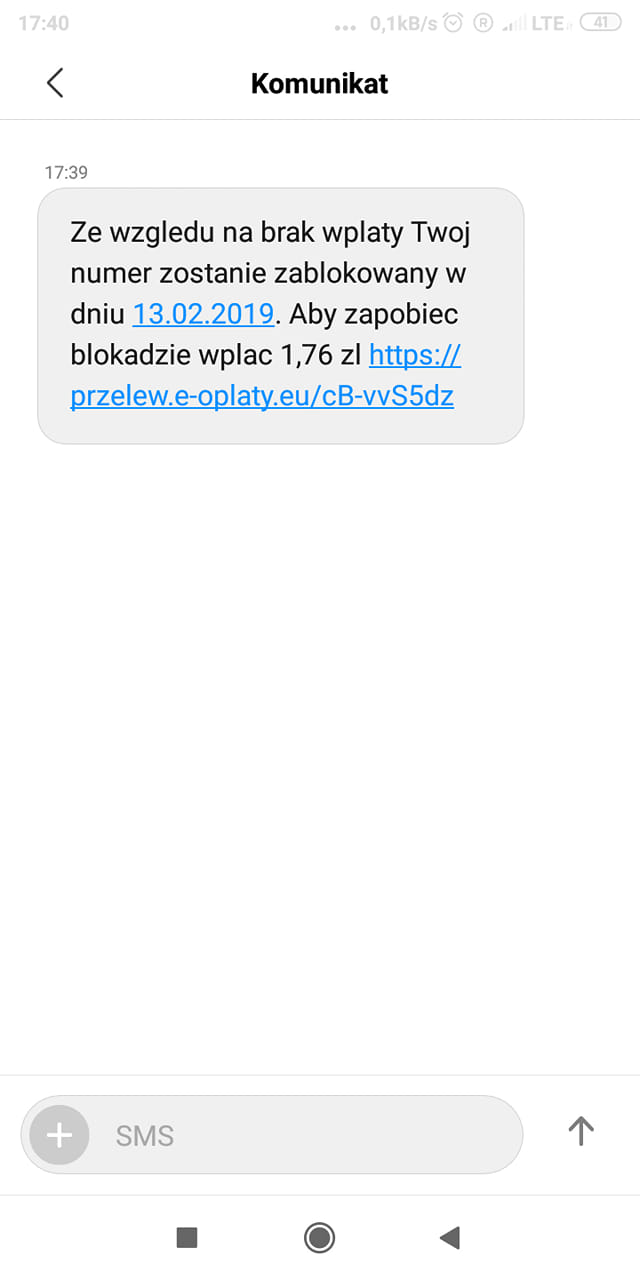Go back from the Komunikat conversation

click(55, 83)
